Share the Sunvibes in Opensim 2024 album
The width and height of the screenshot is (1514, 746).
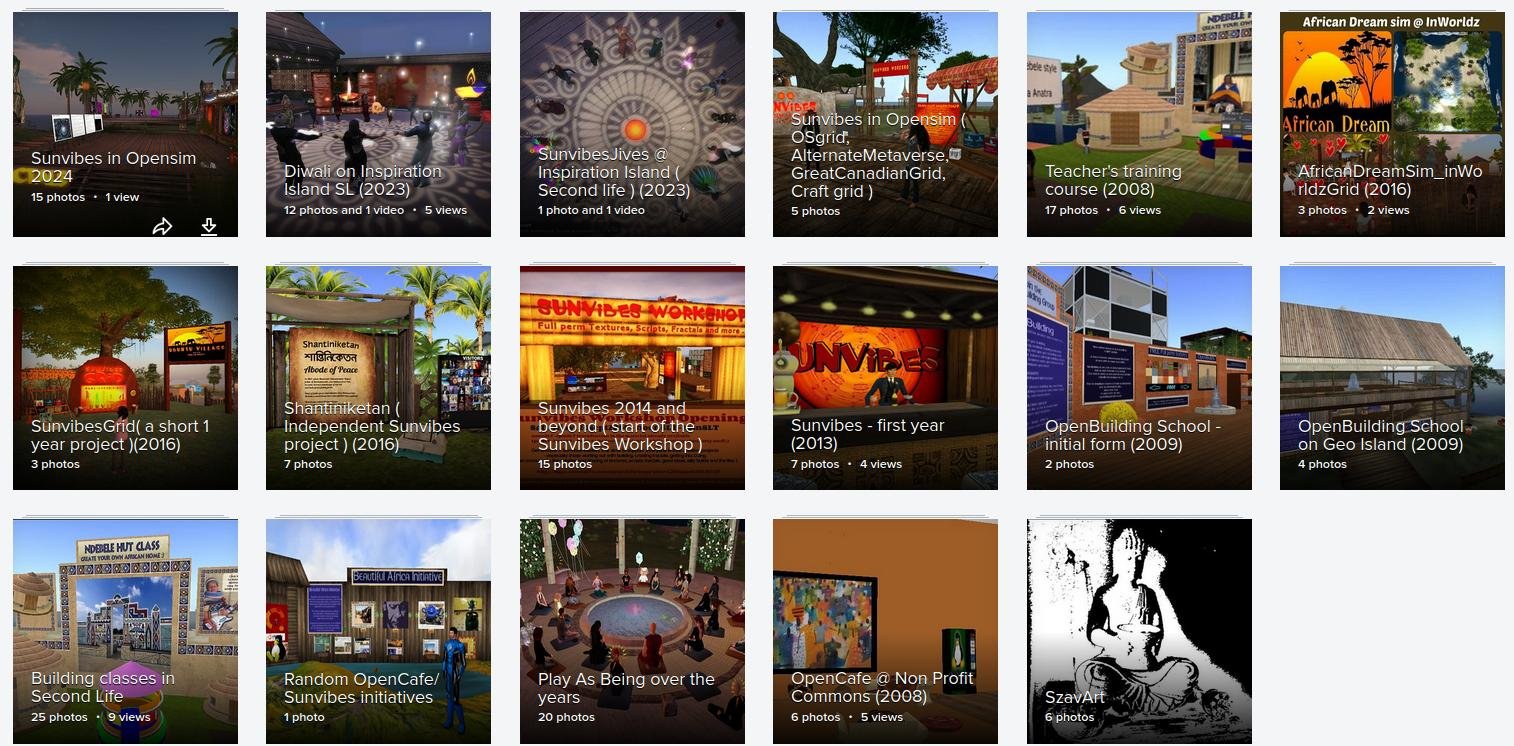coord(162,227)
